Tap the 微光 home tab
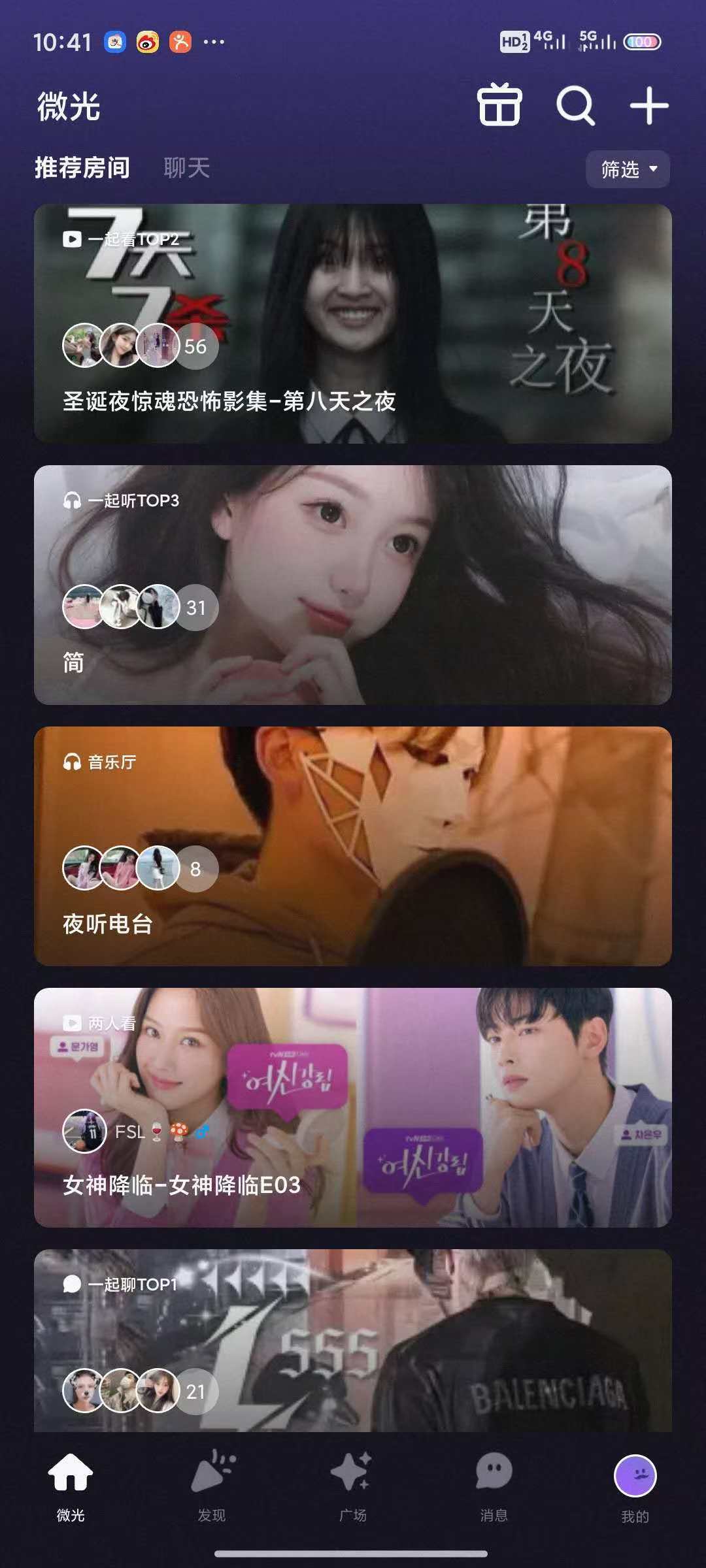Viewport: 706px width, 1568px height. 71,1483
